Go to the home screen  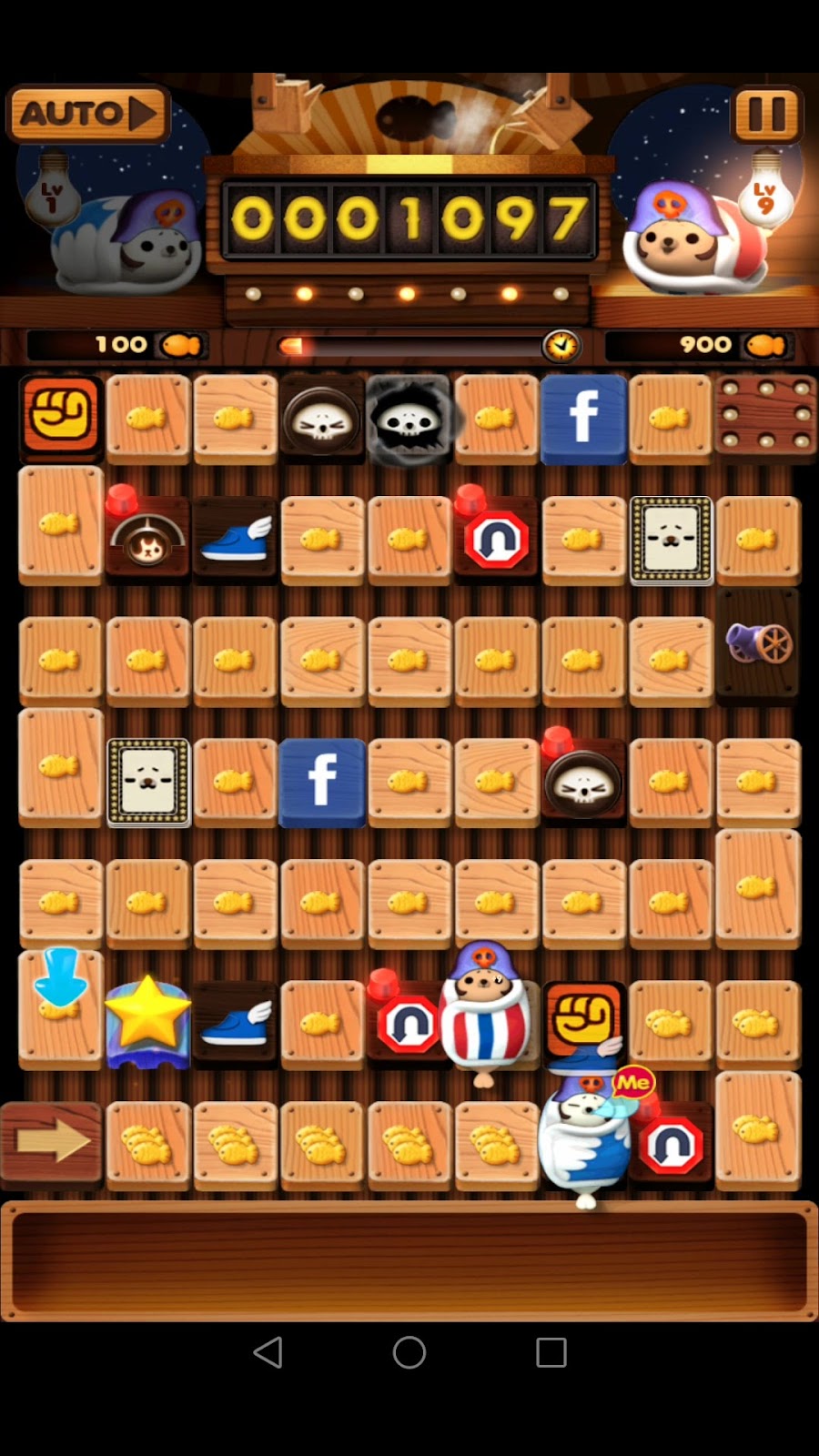(409, 1352)
